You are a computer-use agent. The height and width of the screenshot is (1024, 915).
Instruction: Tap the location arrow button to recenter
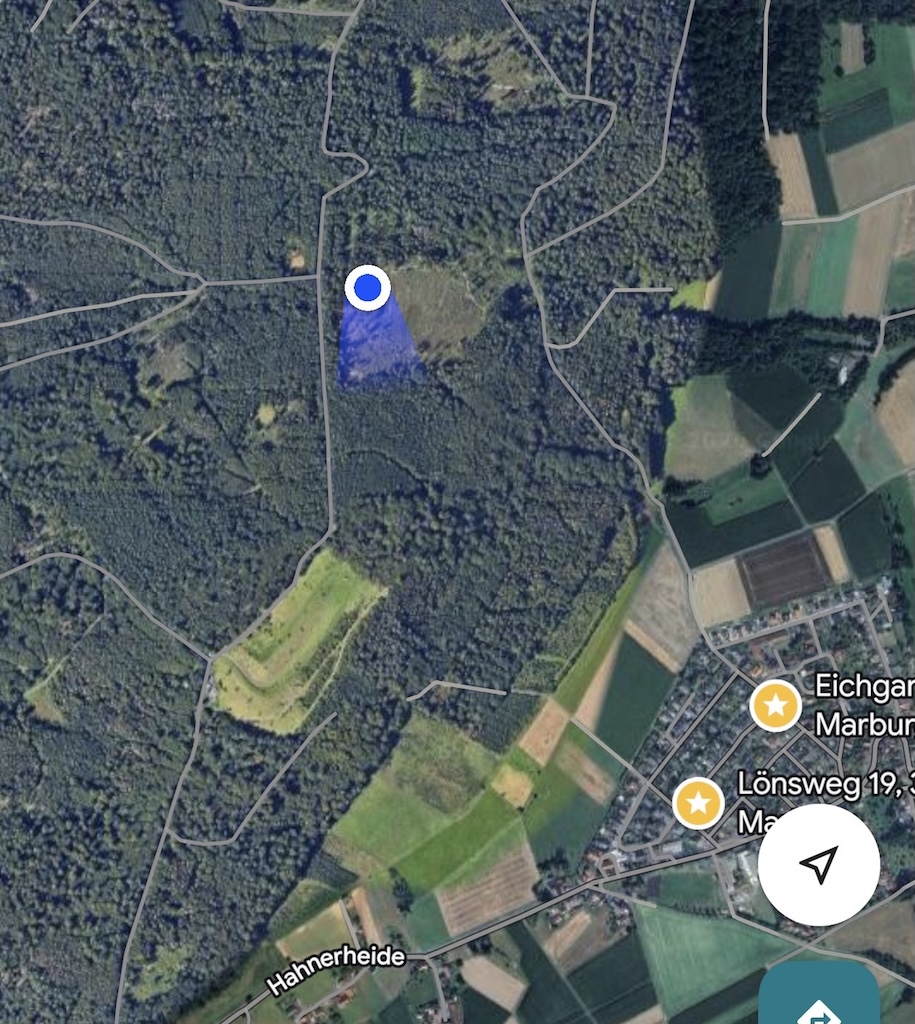819,864
